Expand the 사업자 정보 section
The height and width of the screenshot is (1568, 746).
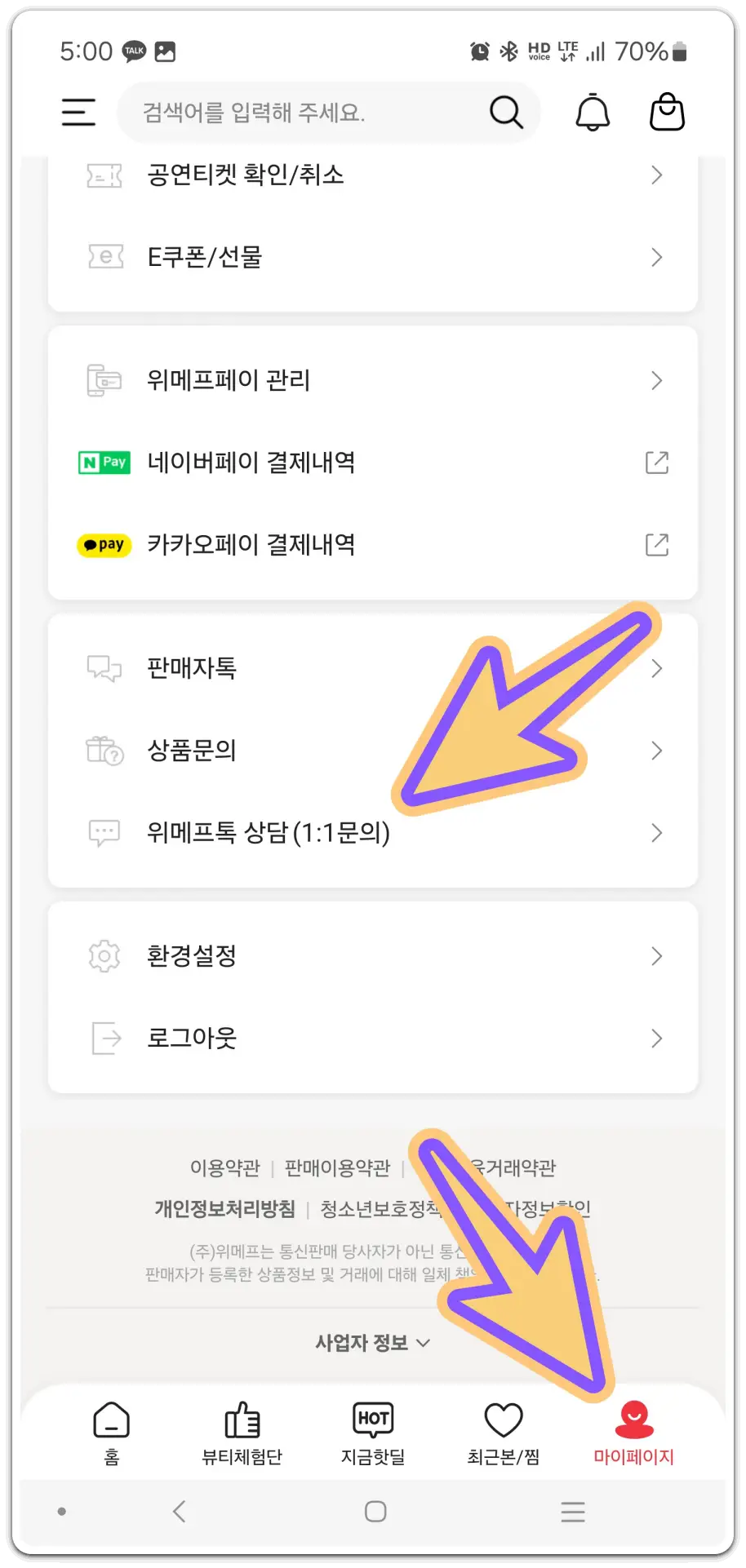pyautogui.click(x=373, y=1342)
